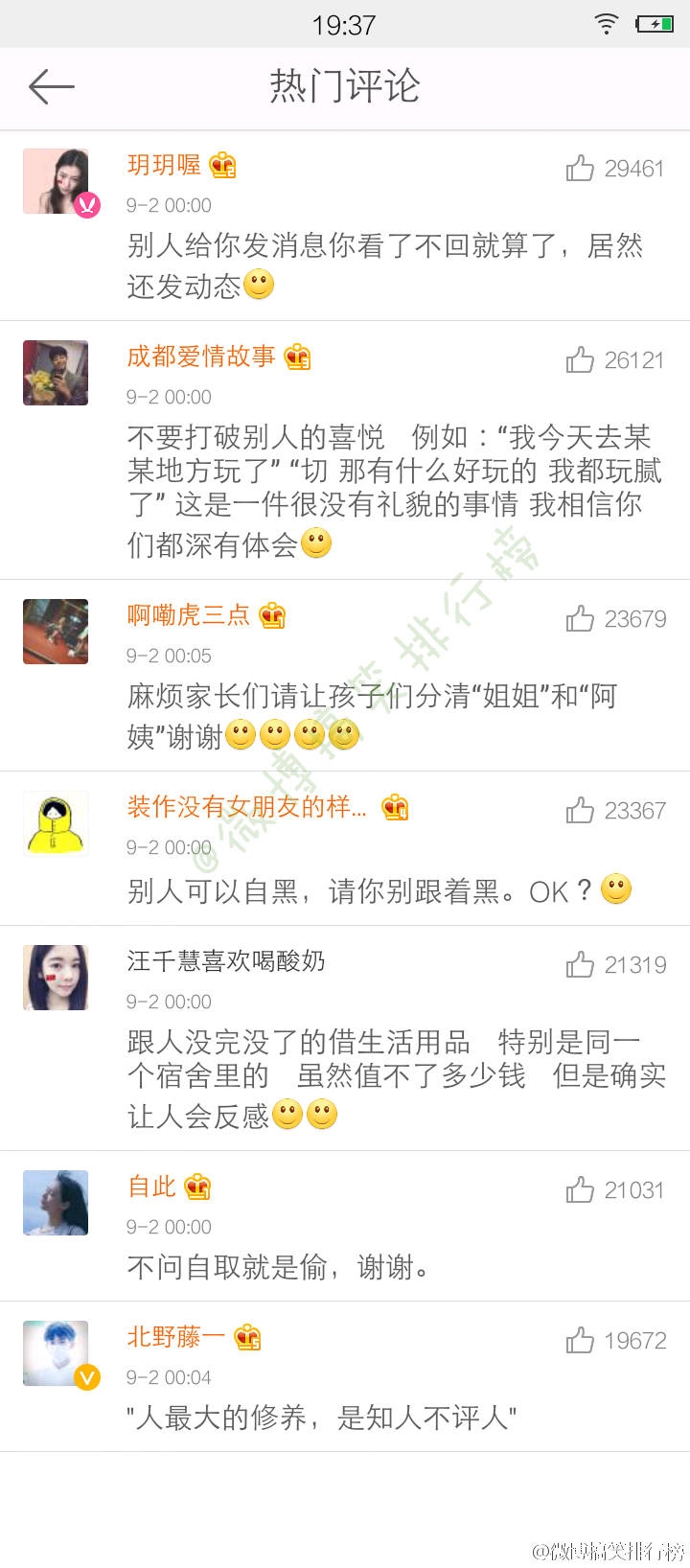Open 北野藤一's avatar

tap(56, 1353)
